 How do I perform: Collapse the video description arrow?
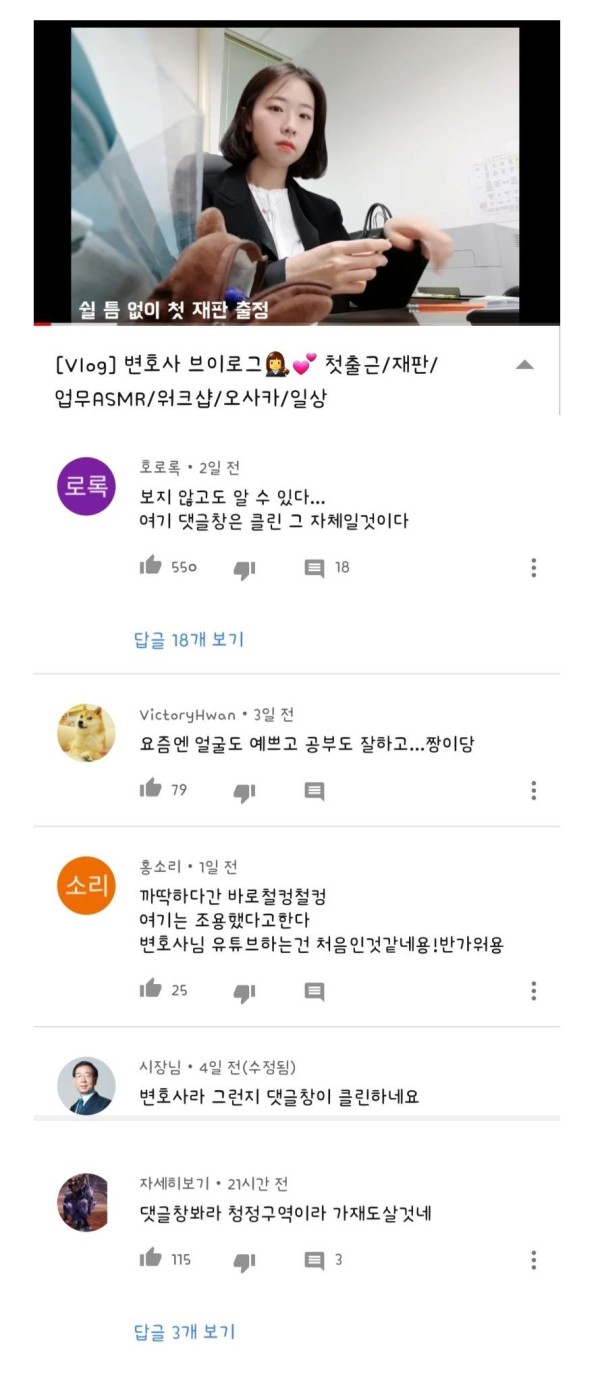pyautogui.click(x=525, y=366)
